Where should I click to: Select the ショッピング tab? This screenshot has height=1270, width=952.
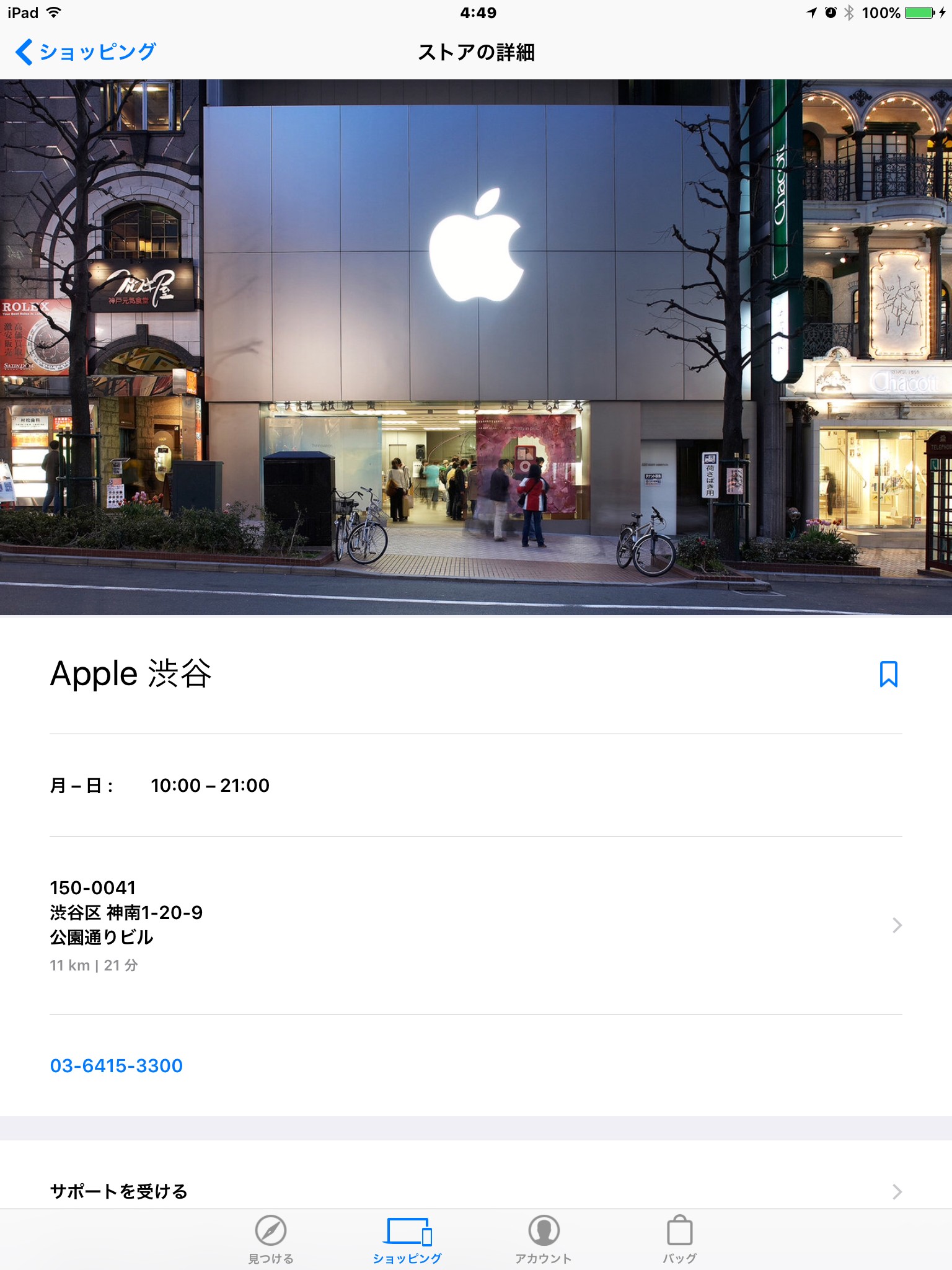click(407, 1240)
